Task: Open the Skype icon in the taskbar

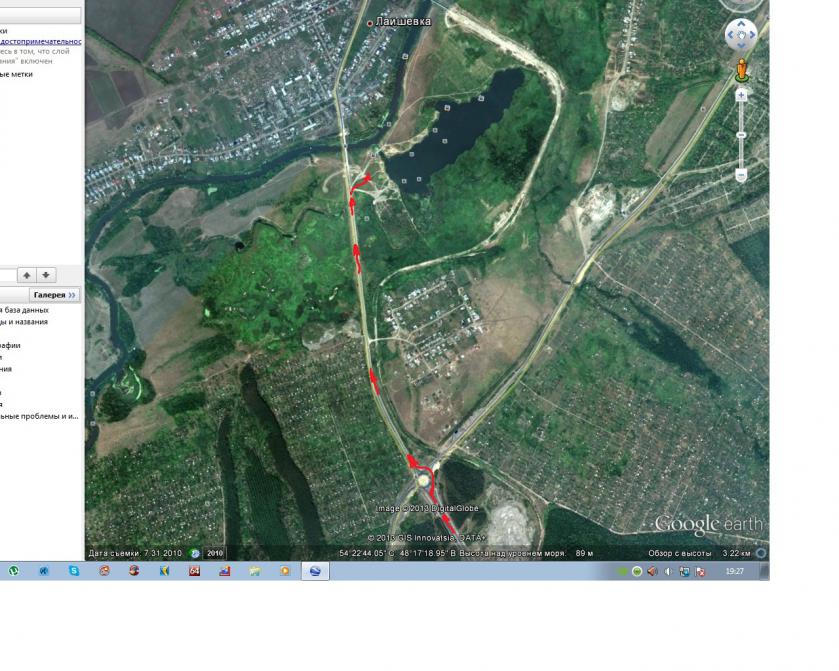Action: (74, 571)
